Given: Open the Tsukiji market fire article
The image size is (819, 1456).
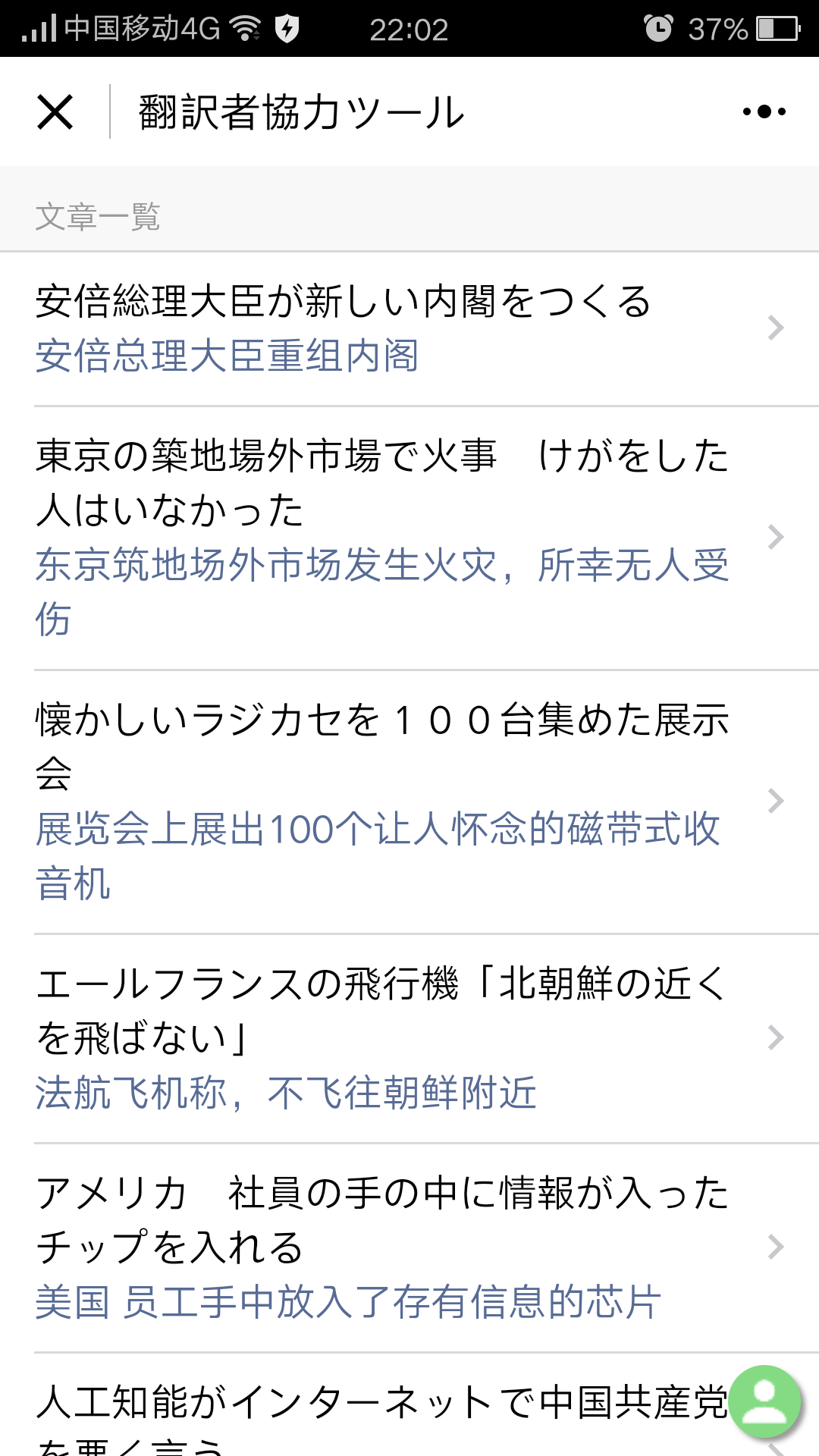Looking at the screenshot, I should coord(409,538).
